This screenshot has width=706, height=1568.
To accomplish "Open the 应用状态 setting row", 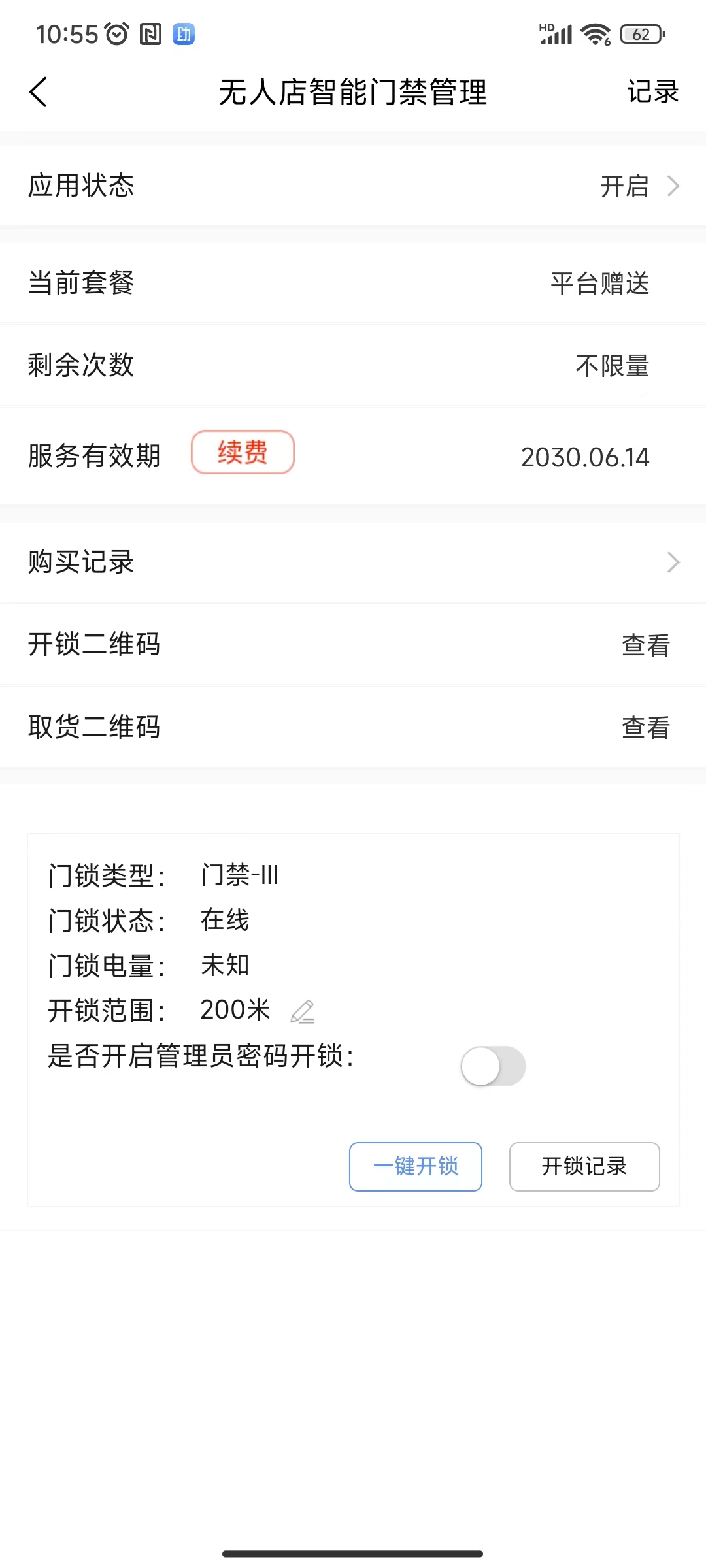I will [x=353, y=186].
